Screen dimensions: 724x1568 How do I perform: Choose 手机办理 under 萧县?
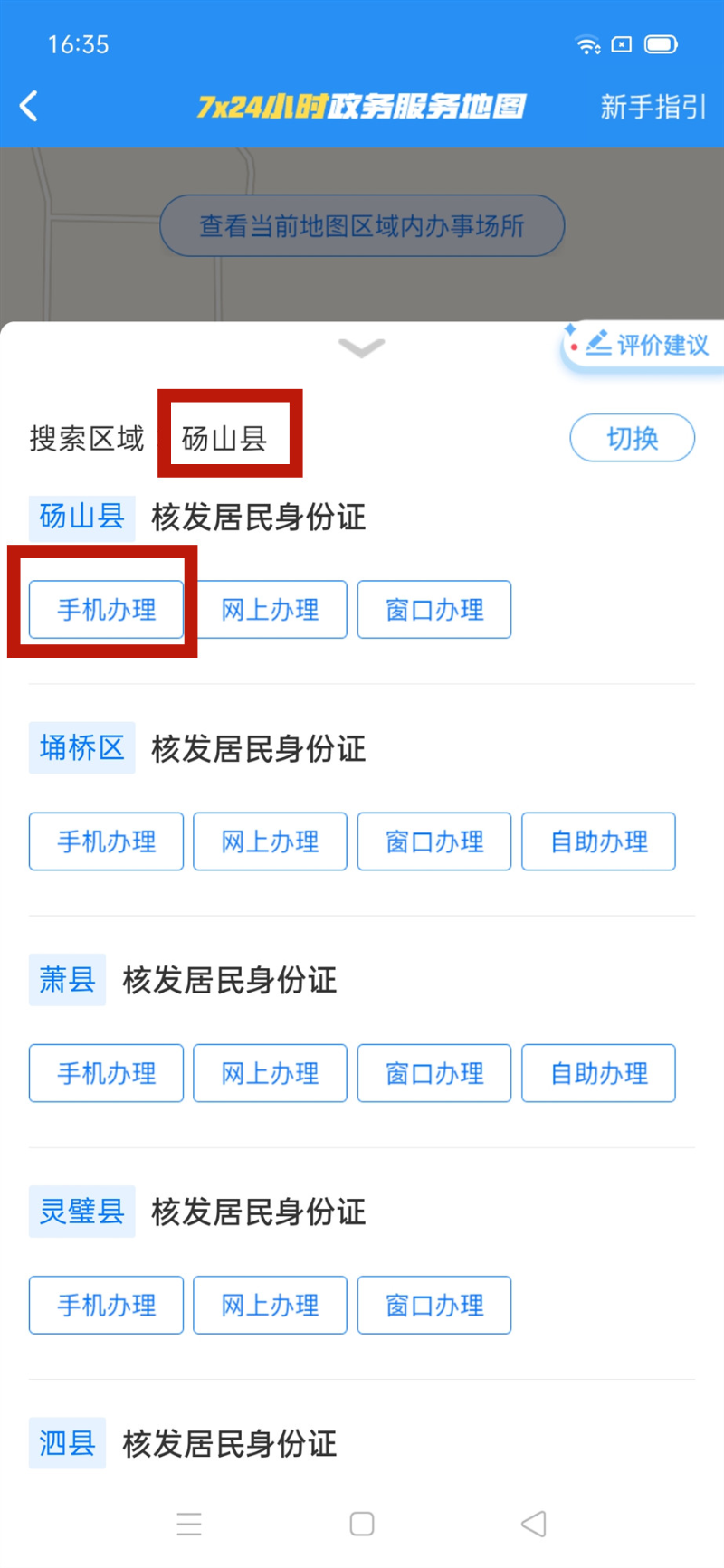(x=106, y=1073)
